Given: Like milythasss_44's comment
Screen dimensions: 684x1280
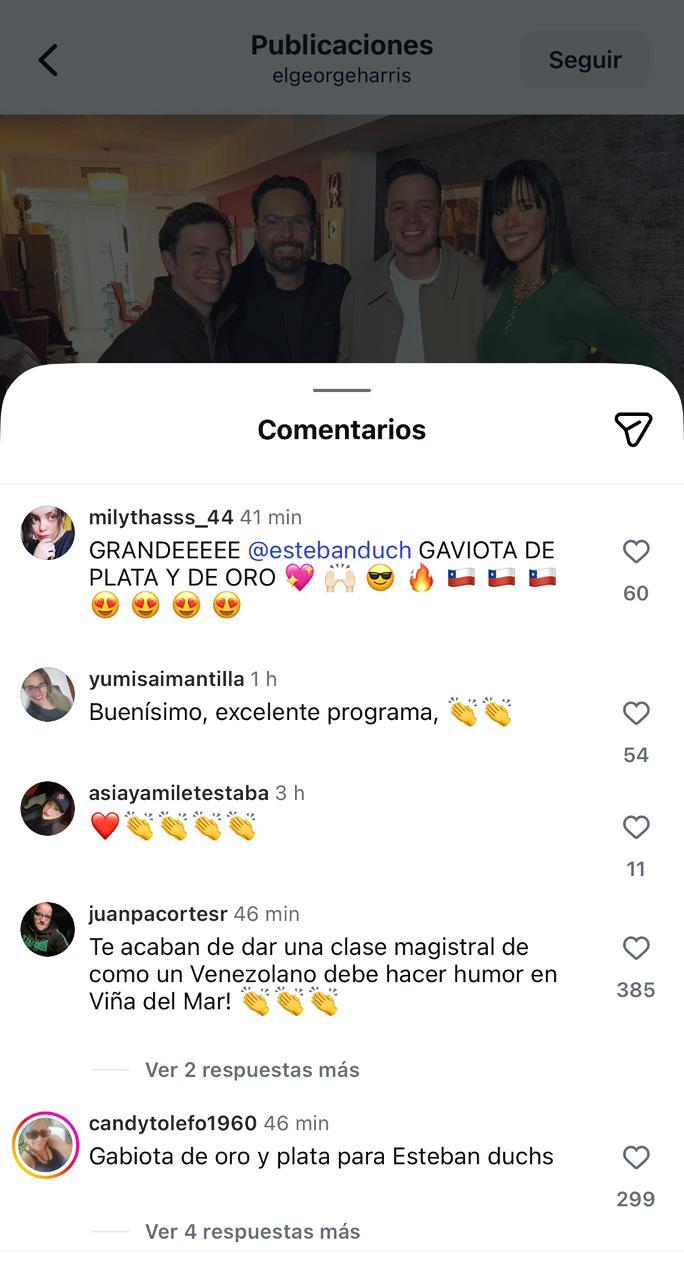Looking at the screenshot, I should click(x=636, y=552).
